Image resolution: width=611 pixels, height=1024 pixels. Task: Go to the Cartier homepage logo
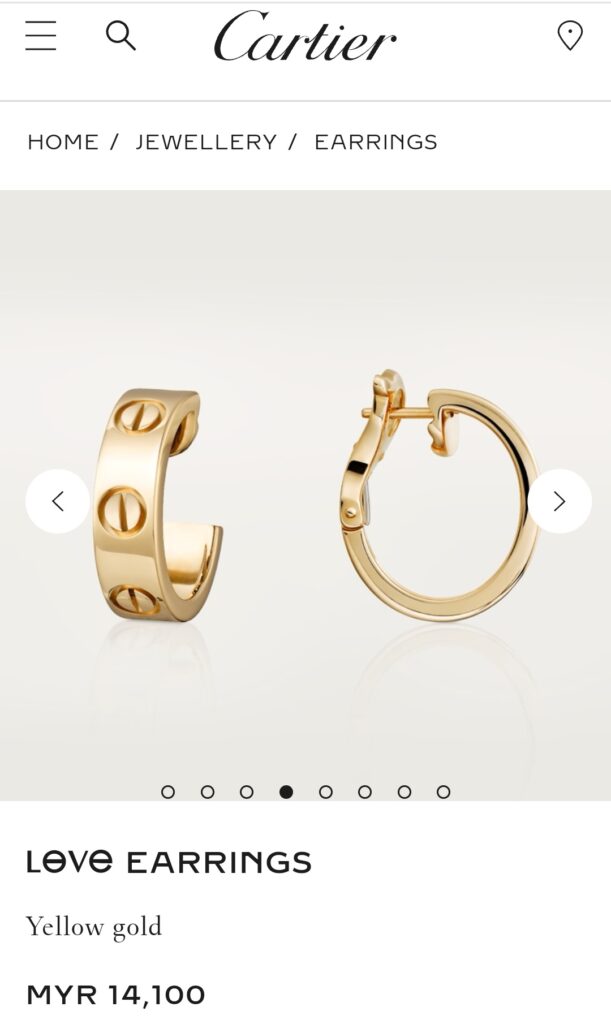(x=305, y=38)
